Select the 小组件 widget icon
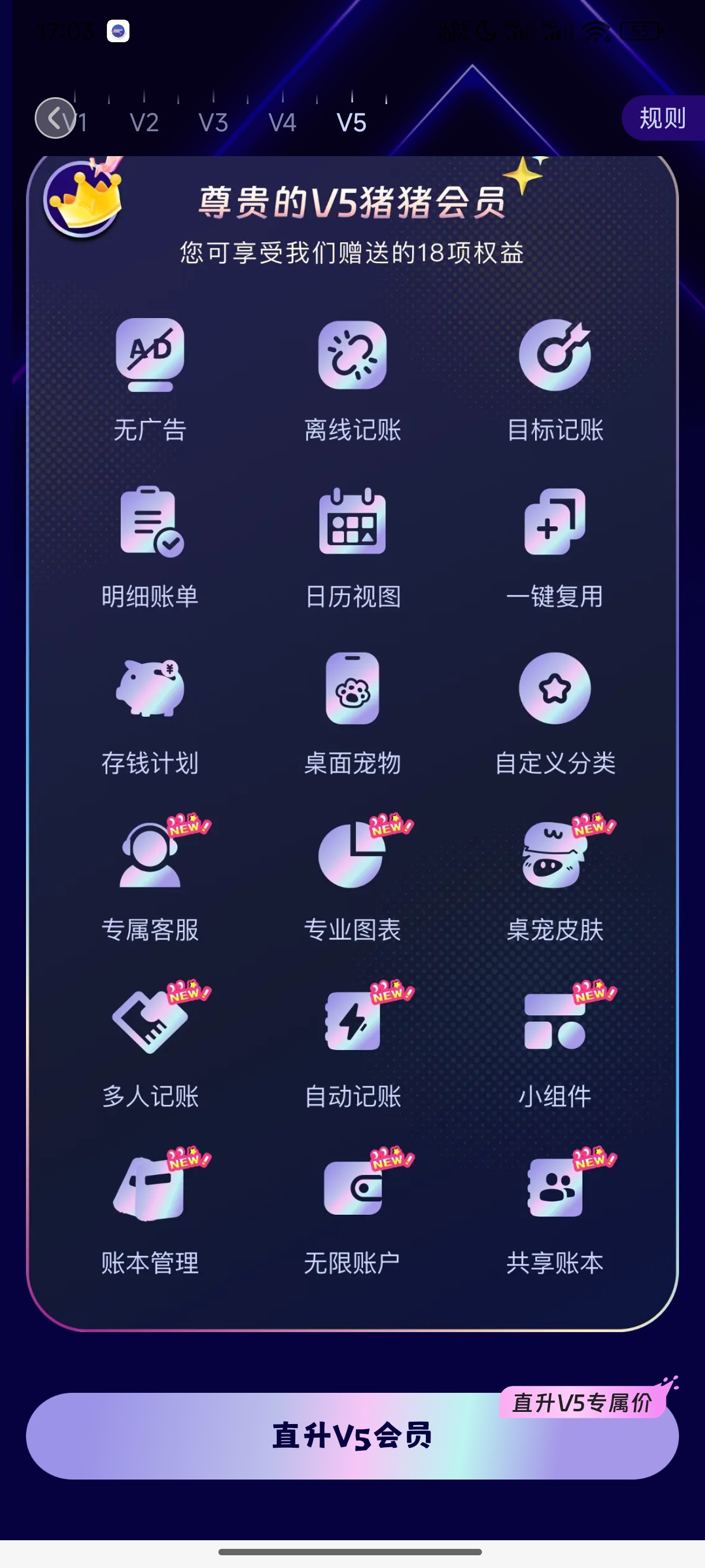 point(555,1026)
